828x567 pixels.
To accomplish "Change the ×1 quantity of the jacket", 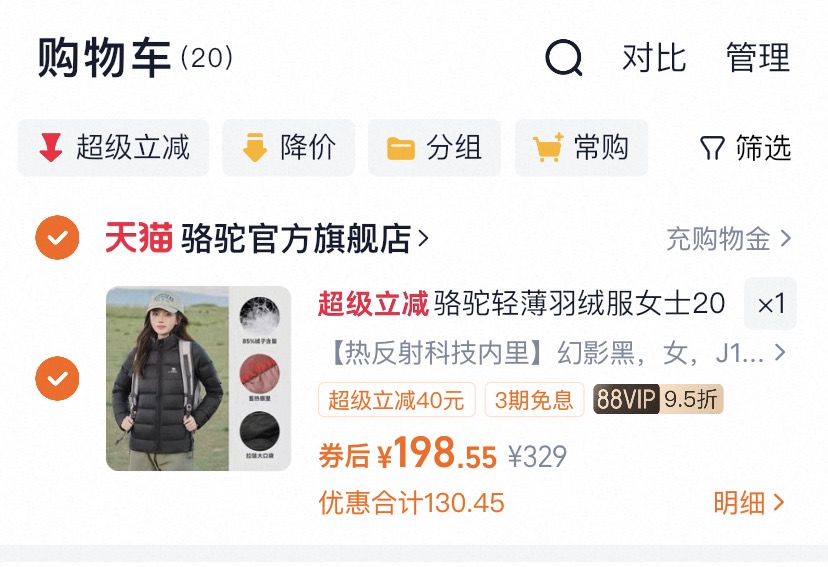I will coord(770,304).
